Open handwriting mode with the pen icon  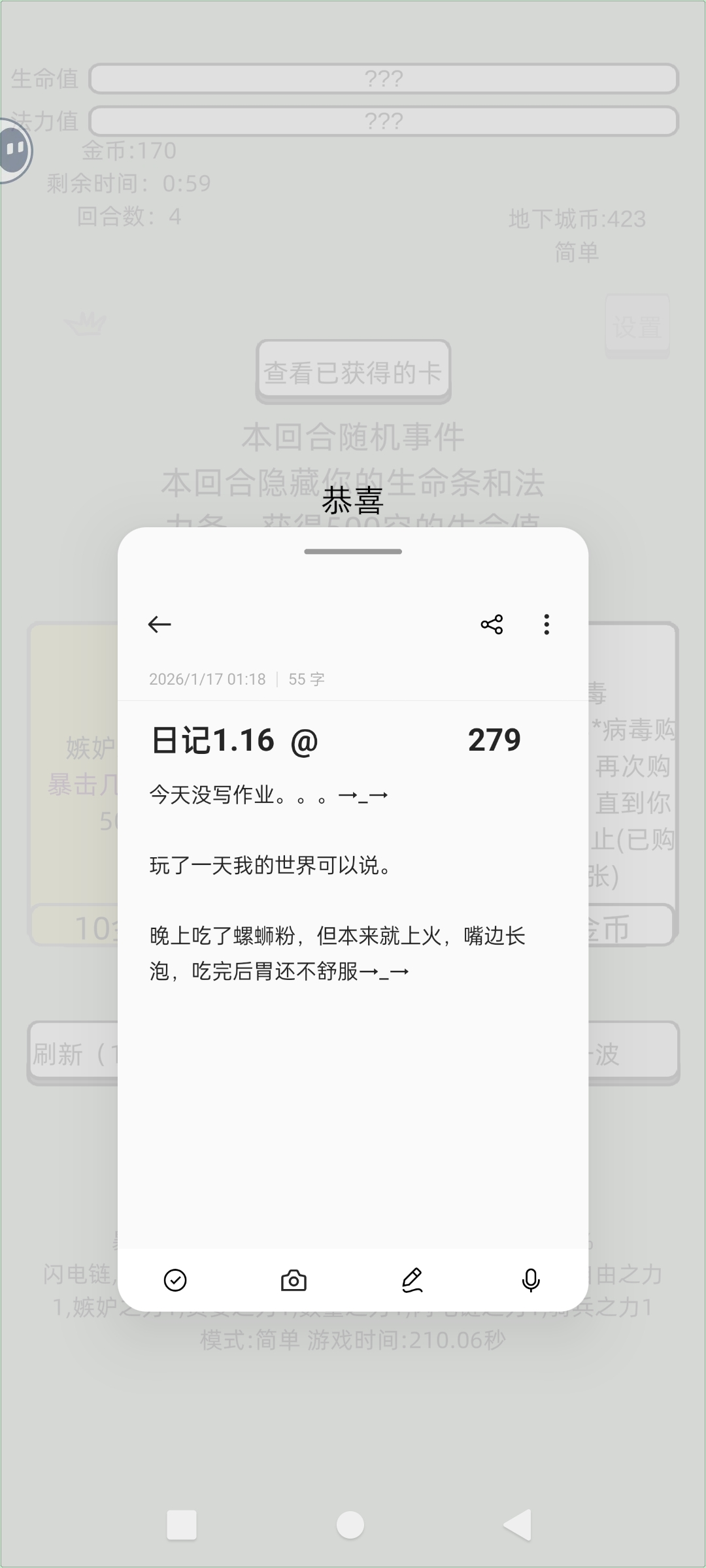(x=411, y=1281)
